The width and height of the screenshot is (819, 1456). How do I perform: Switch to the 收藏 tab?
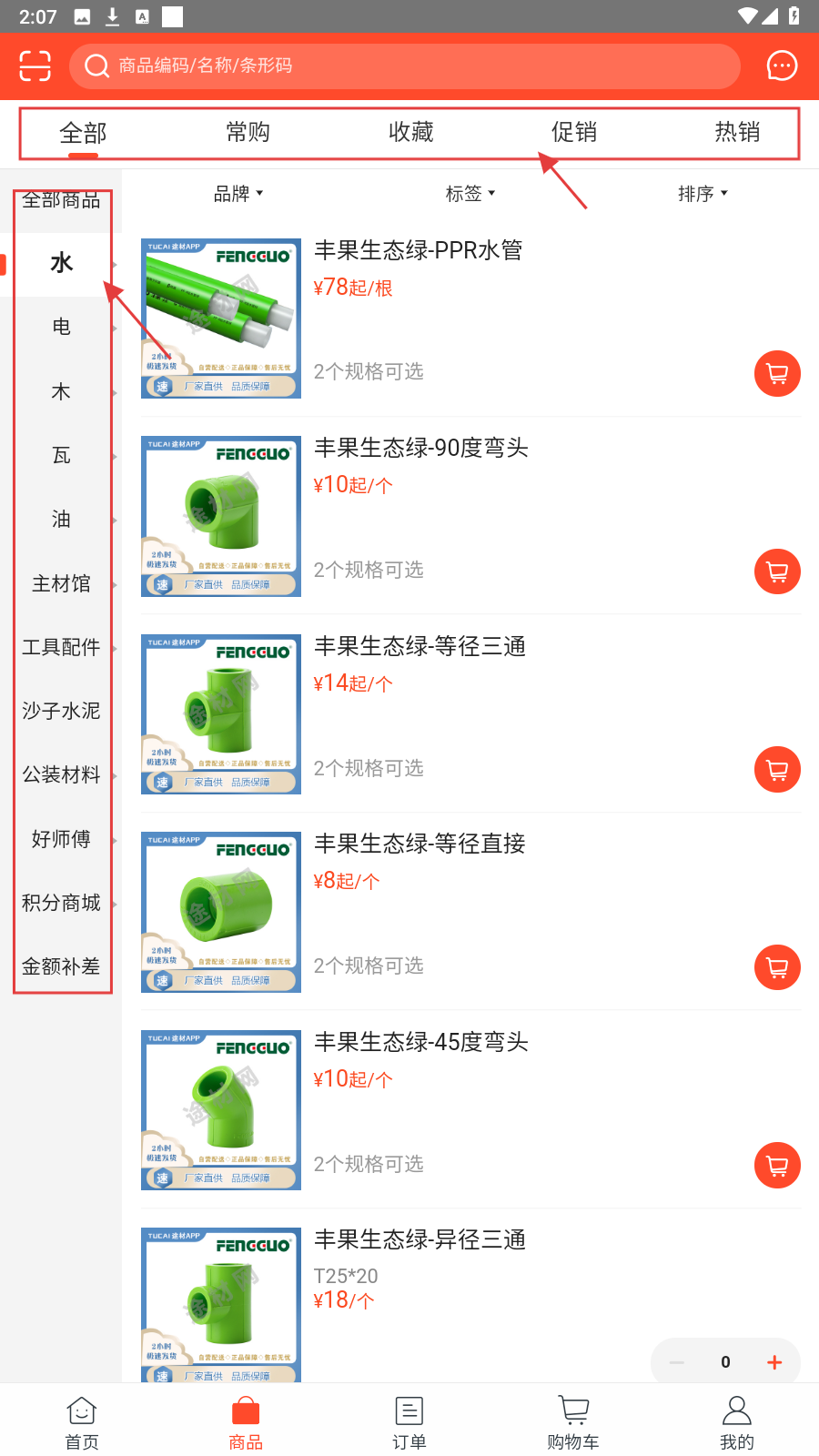(410, 133)
